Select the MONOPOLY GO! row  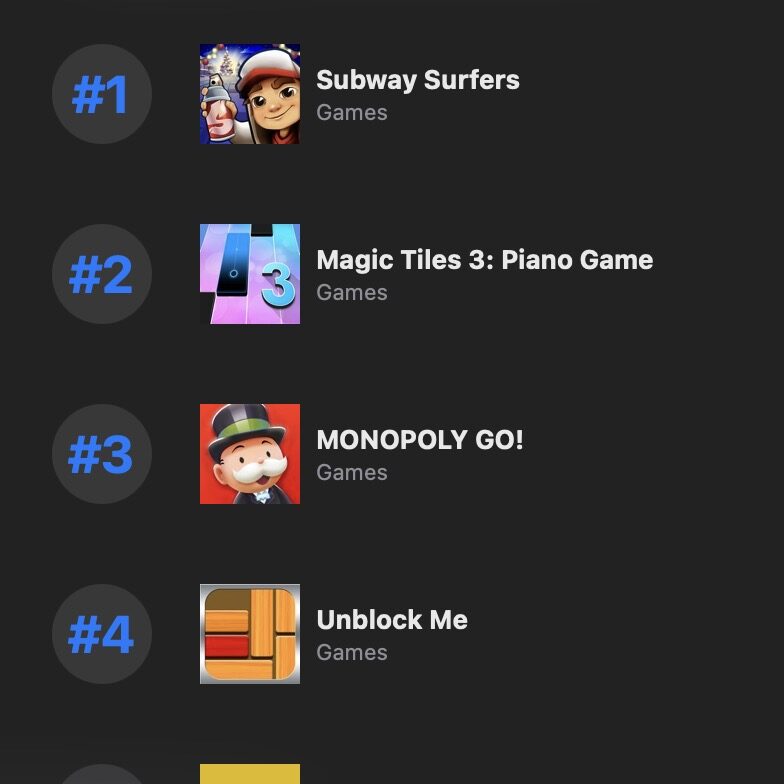click(x=419, y=441)
